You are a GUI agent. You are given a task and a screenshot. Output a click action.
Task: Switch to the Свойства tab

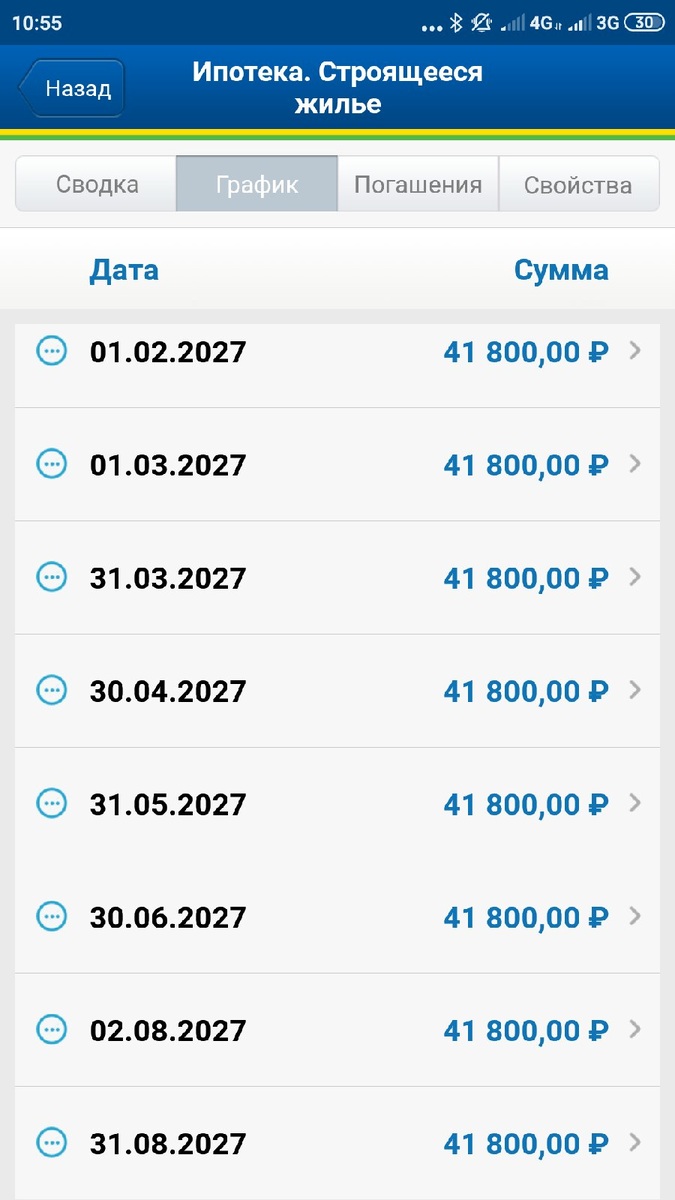tap(578, 185)
